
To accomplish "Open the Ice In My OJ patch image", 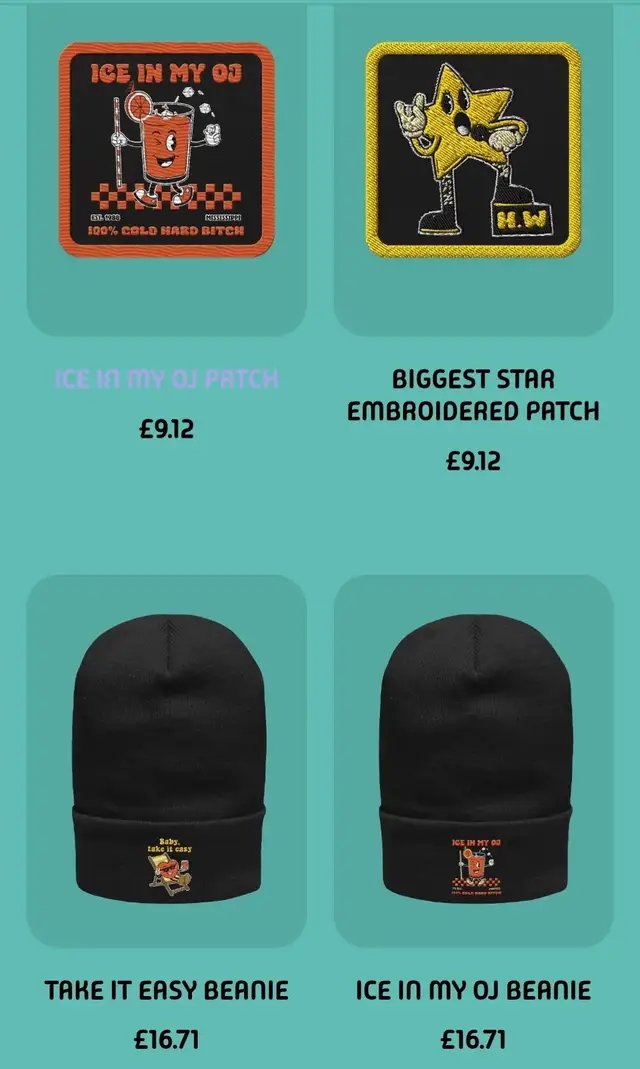I will (166, 150).
